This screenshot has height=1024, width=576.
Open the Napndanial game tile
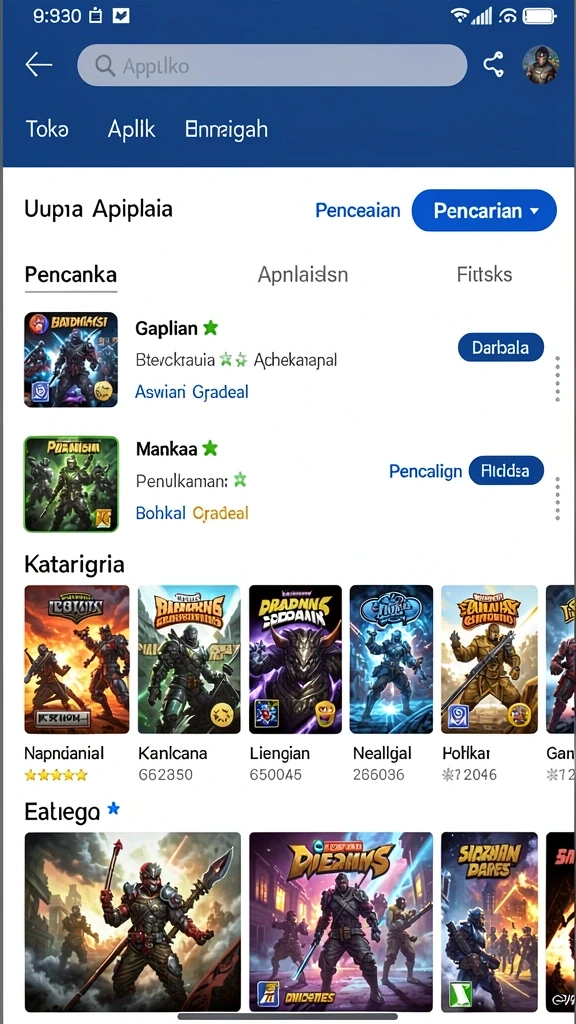coord(76,683)
